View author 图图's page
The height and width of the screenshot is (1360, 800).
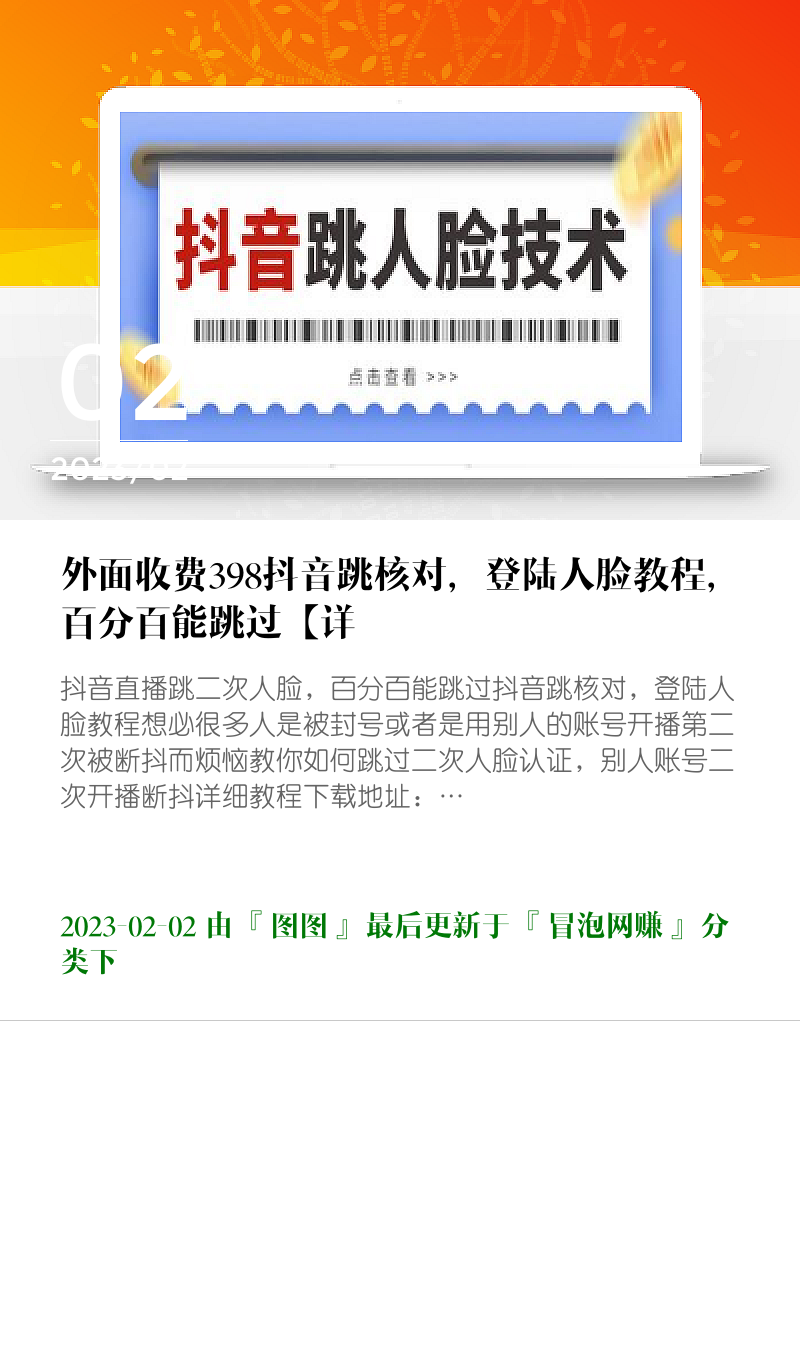click(x=299, y=927)
